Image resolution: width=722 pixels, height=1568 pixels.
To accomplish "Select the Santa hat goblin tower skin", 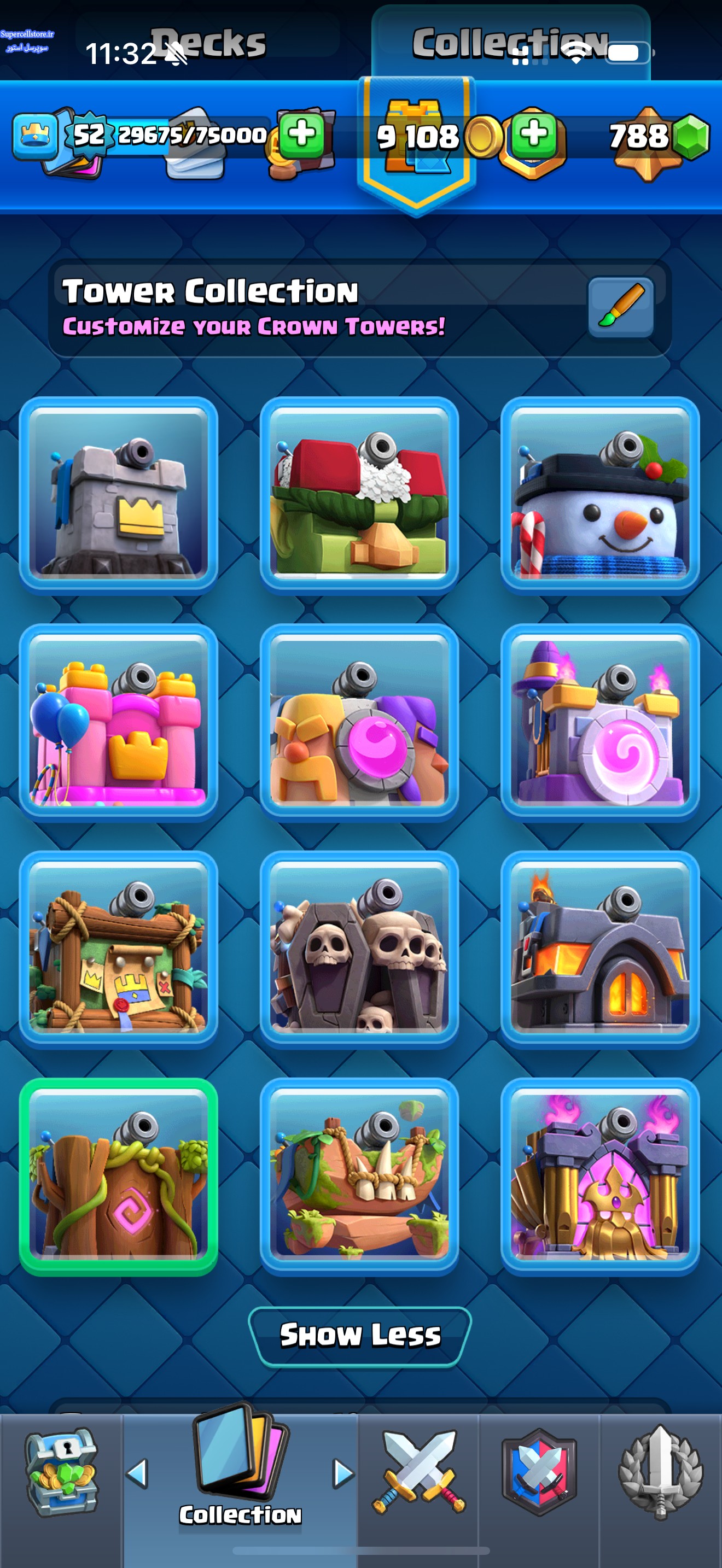I will (x=359, y=495).
